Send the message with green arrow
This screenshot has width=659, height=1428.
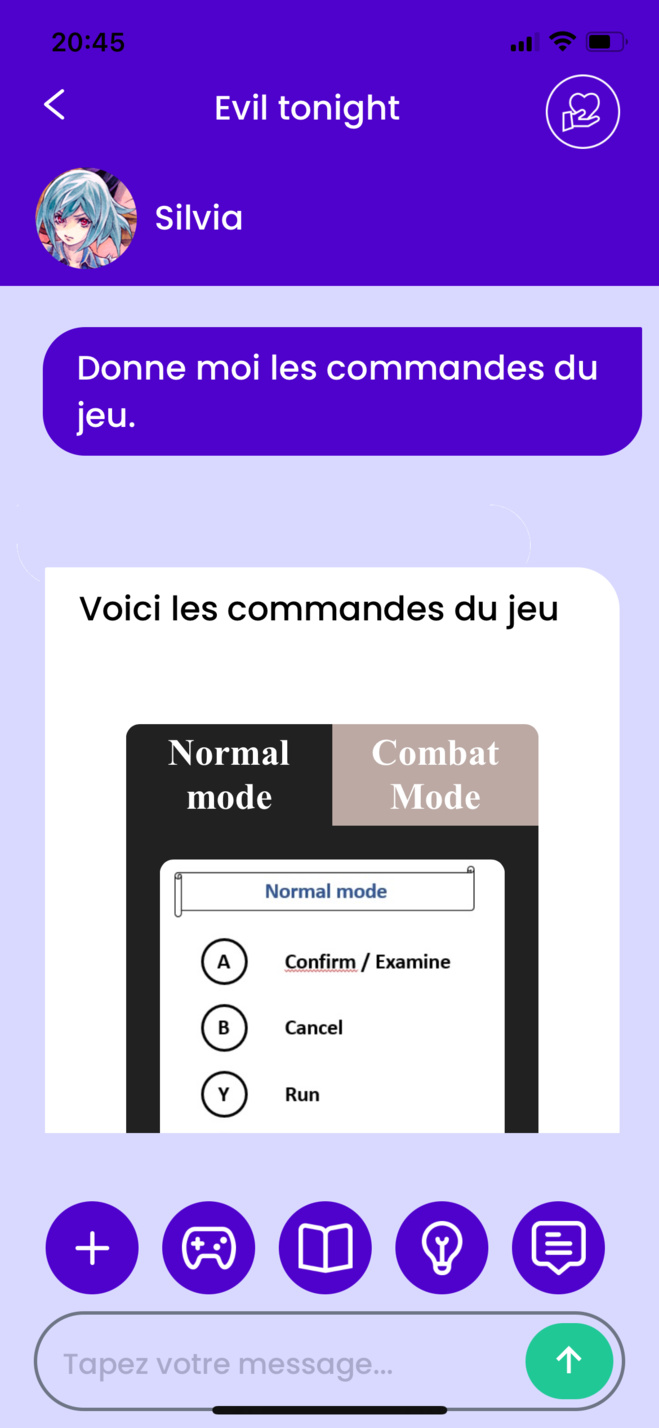click(568, 1360)
